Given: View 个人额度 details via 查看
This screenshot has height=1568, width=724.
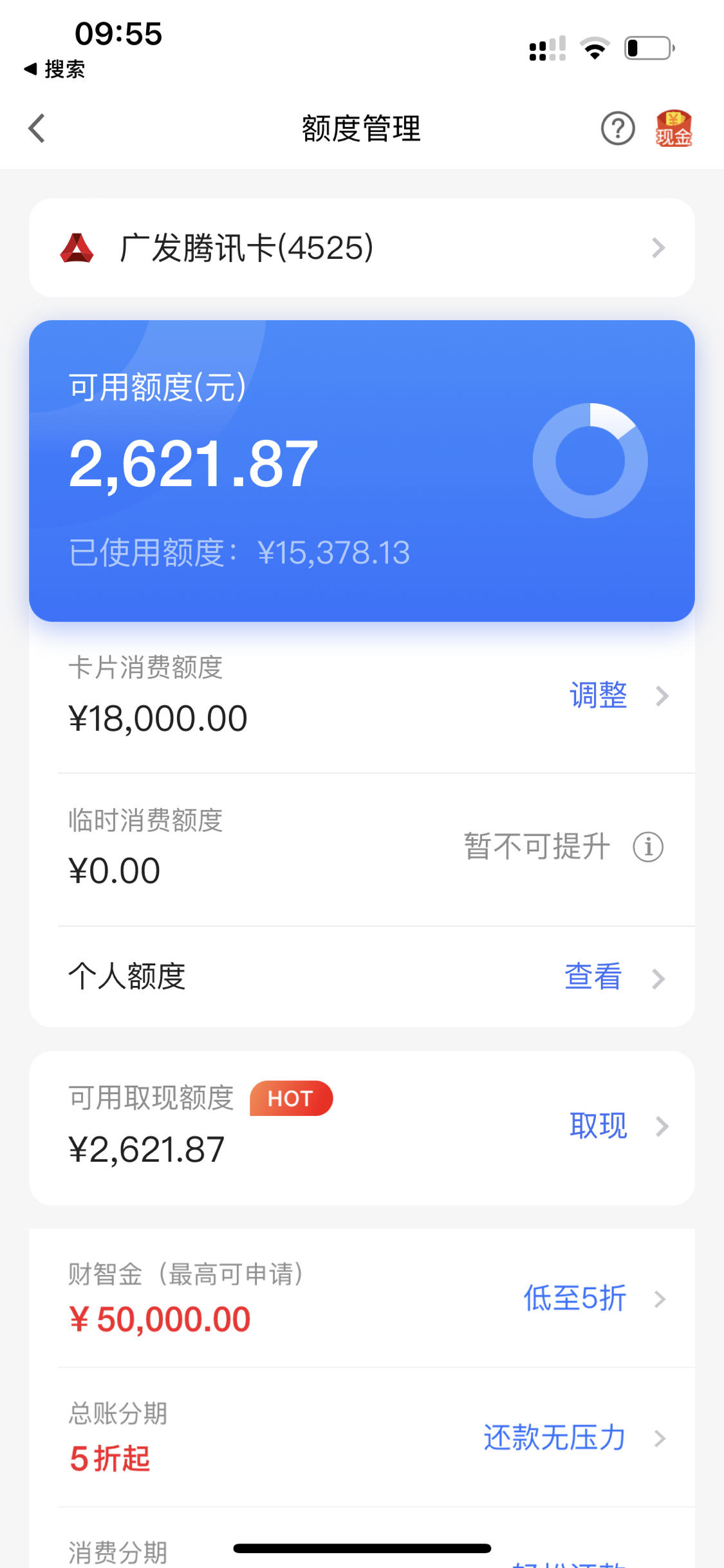Looking at the screenshot, I should pyautogui.click(x=593, y=977).
